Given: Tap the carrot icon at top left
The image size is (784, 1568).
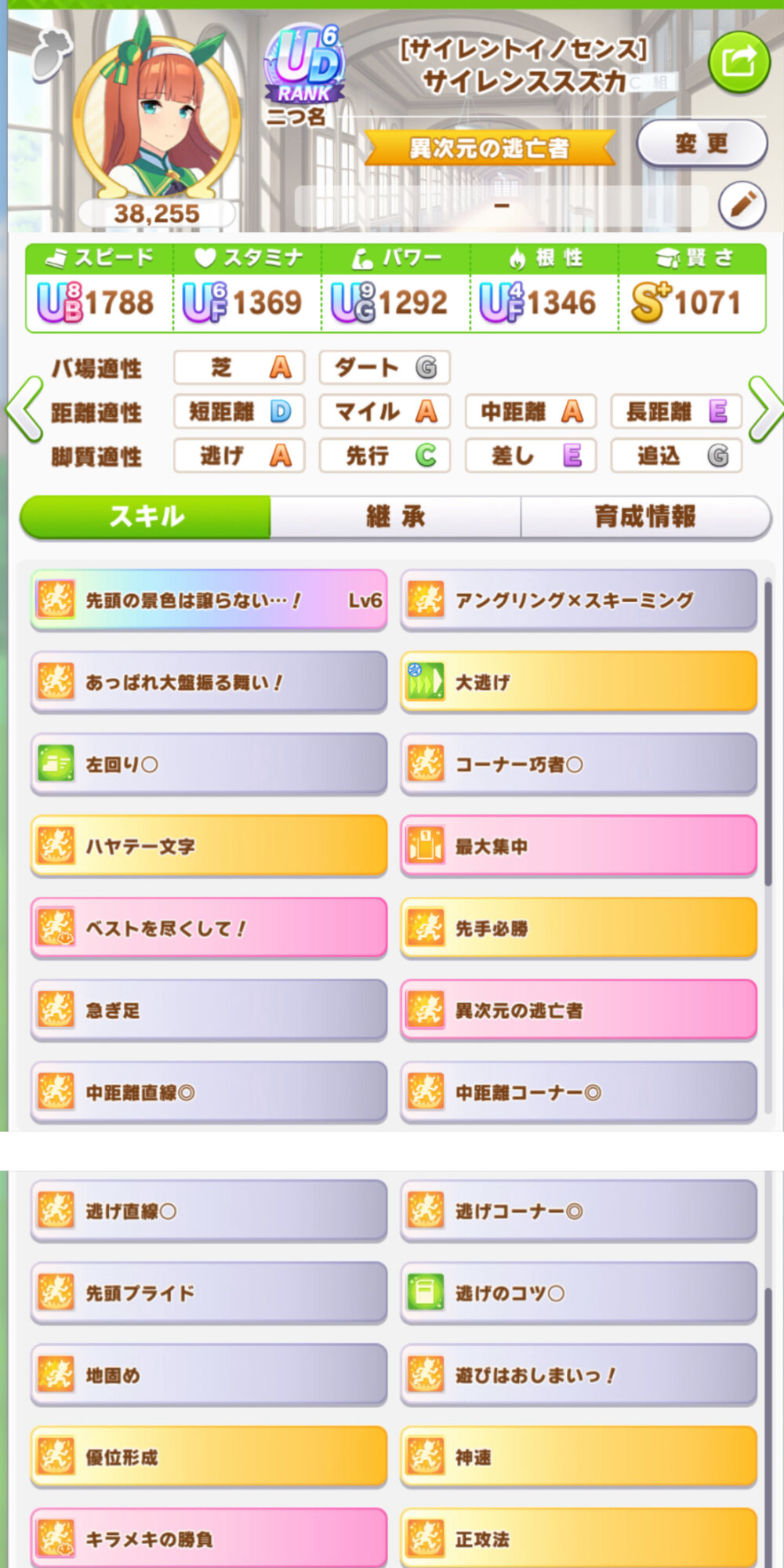Looking at the screenshot, I should pyautogui.click(x=52, y=53).
